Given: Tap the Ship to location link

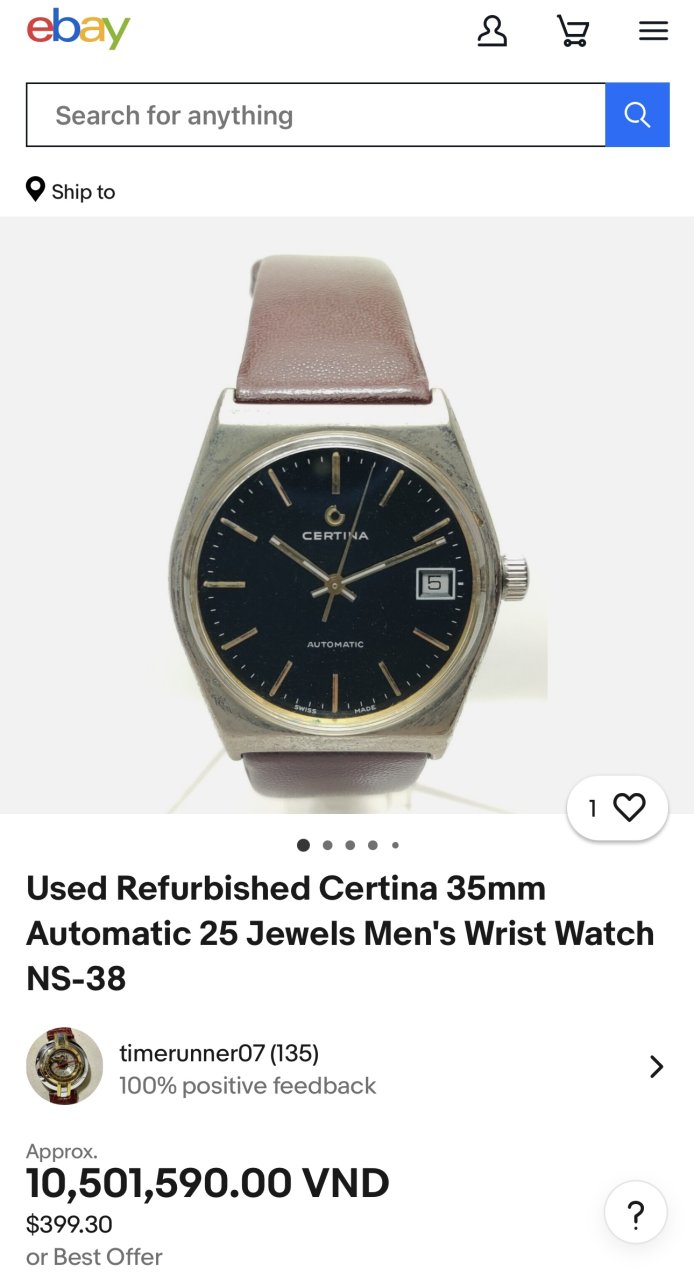Looking at the screenshot, I should [71, 191].
